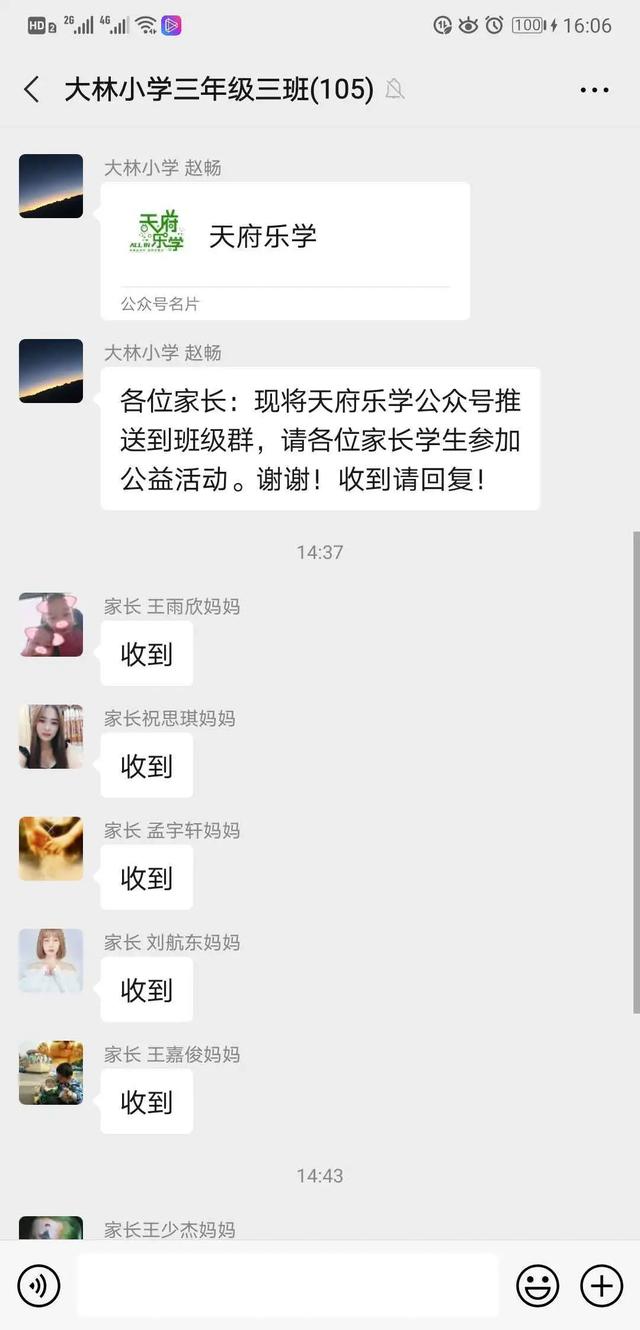
Task: View 刘航东妈妈's profile avatar
Action: [x=51, y=961]
